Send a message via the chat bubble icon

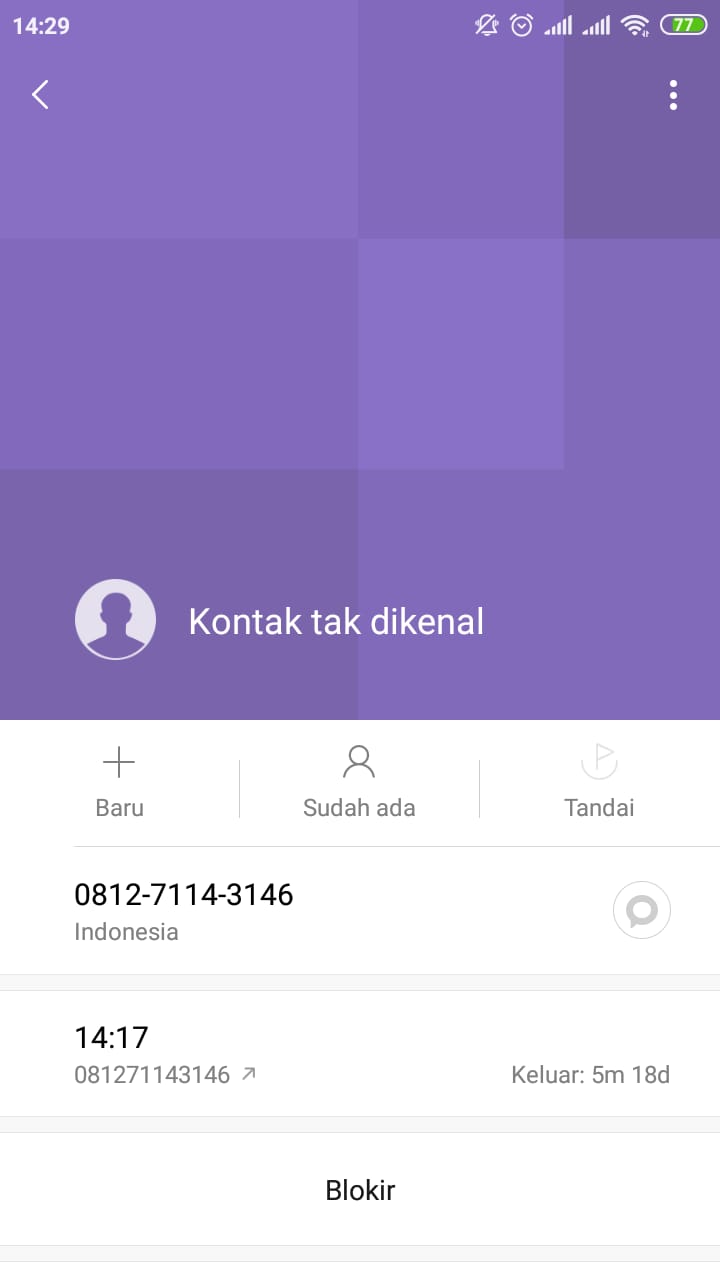[641, 910]
